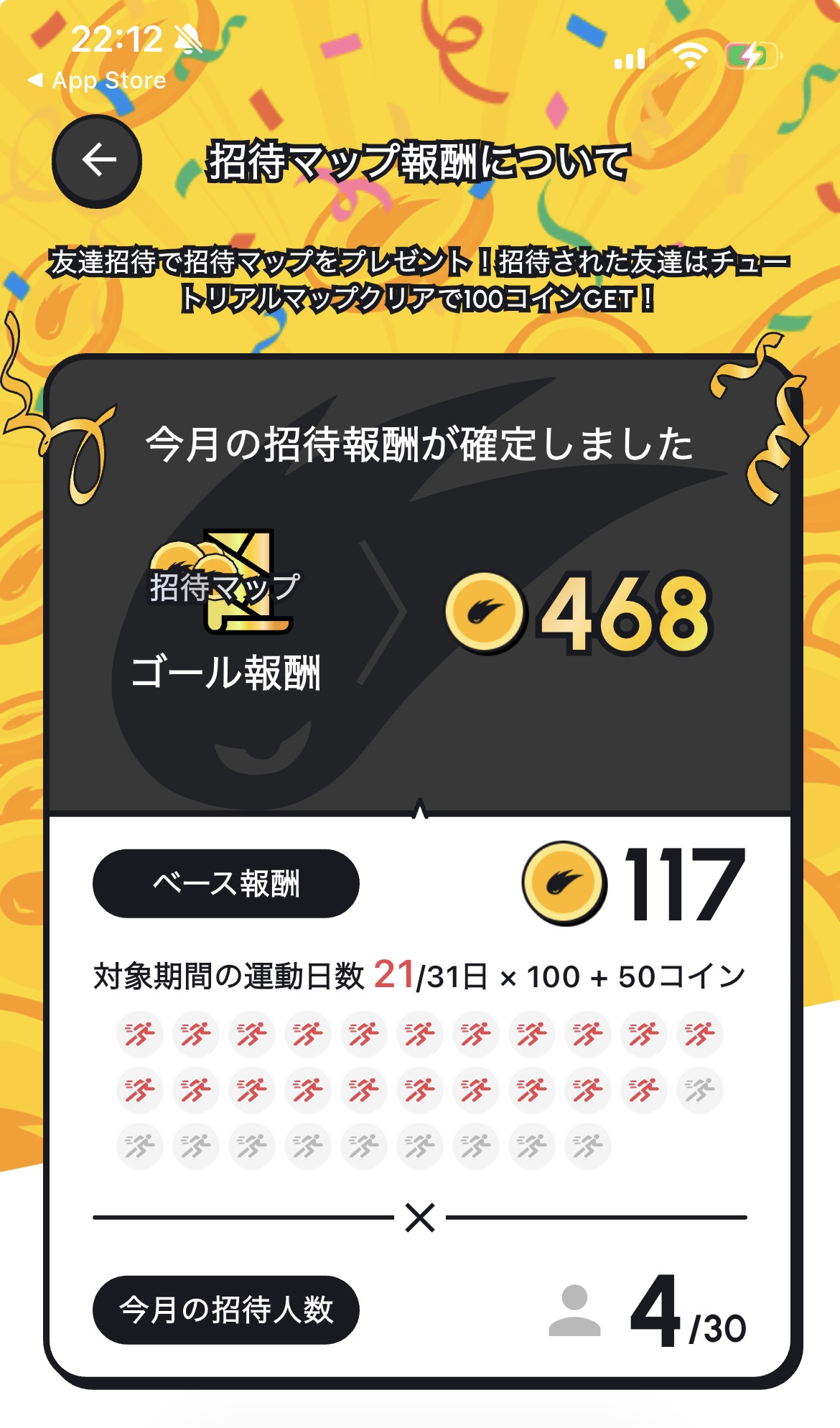Screen dimensions: 840x1428
Task: Tap the back arrow button
Action: click(x=97, y=161)
